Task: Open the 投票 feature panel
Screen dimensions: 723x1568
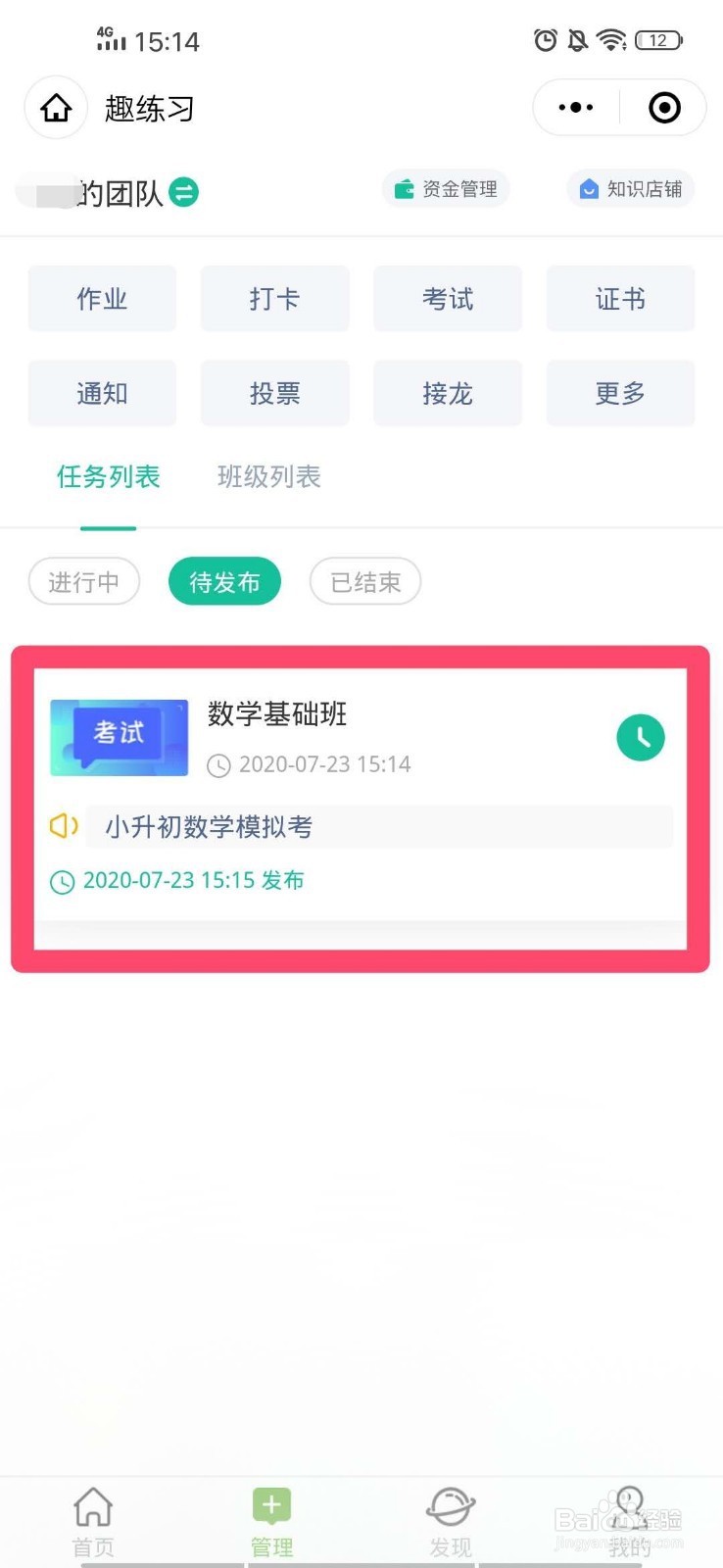Action: pyautogui.click(x=275, y=393)
